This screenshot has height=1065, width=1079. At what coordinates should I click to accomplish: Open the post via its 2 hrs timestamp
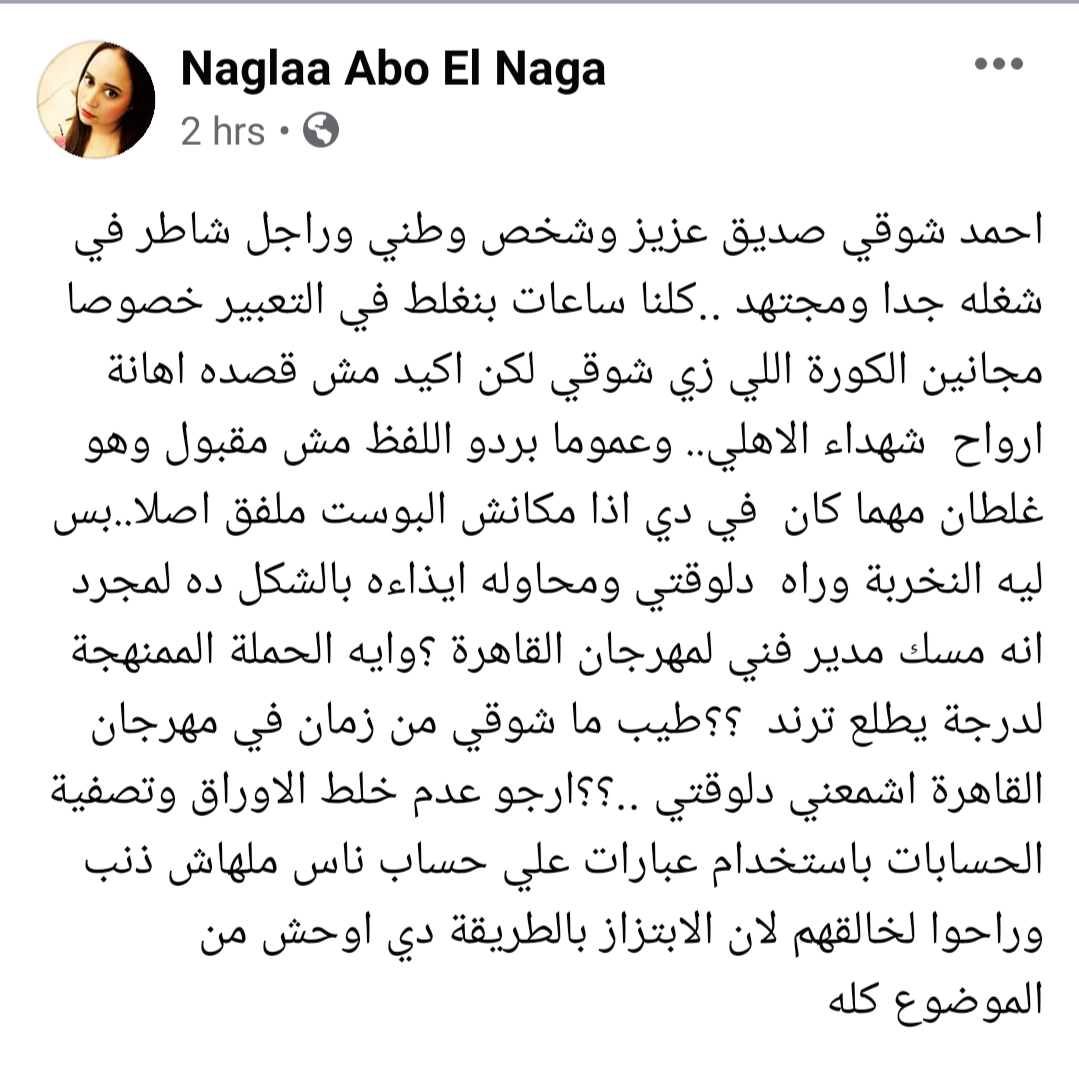pyautogui.click(x=222, y=131)
